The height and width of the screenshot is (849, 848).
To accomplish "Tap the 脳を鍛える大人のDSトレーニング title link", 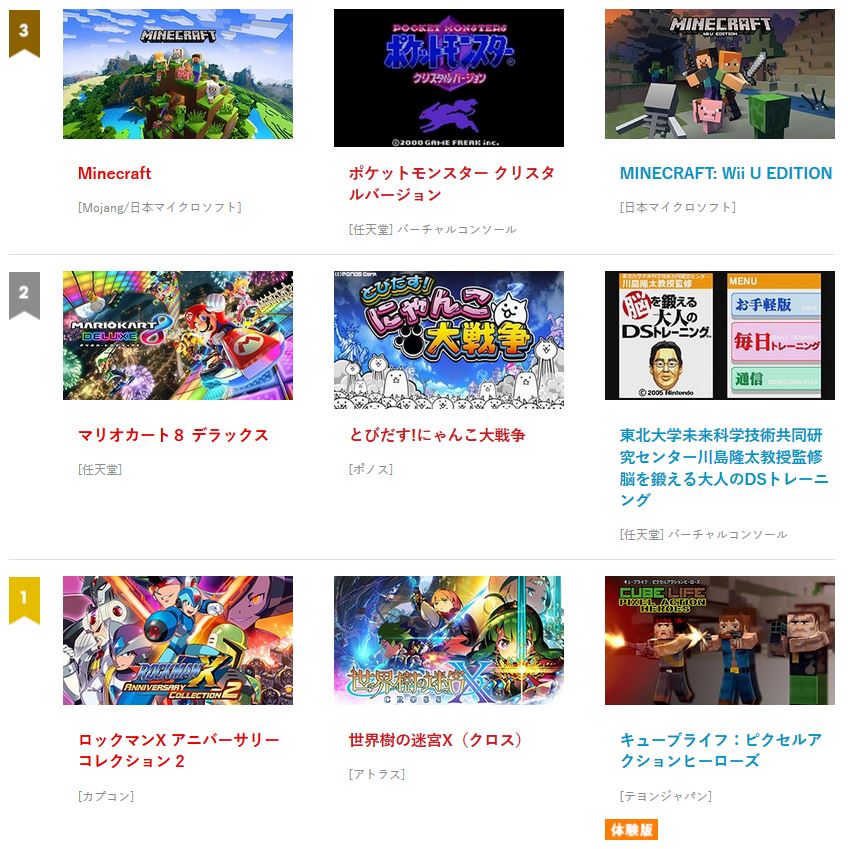I will click(724, 467).
